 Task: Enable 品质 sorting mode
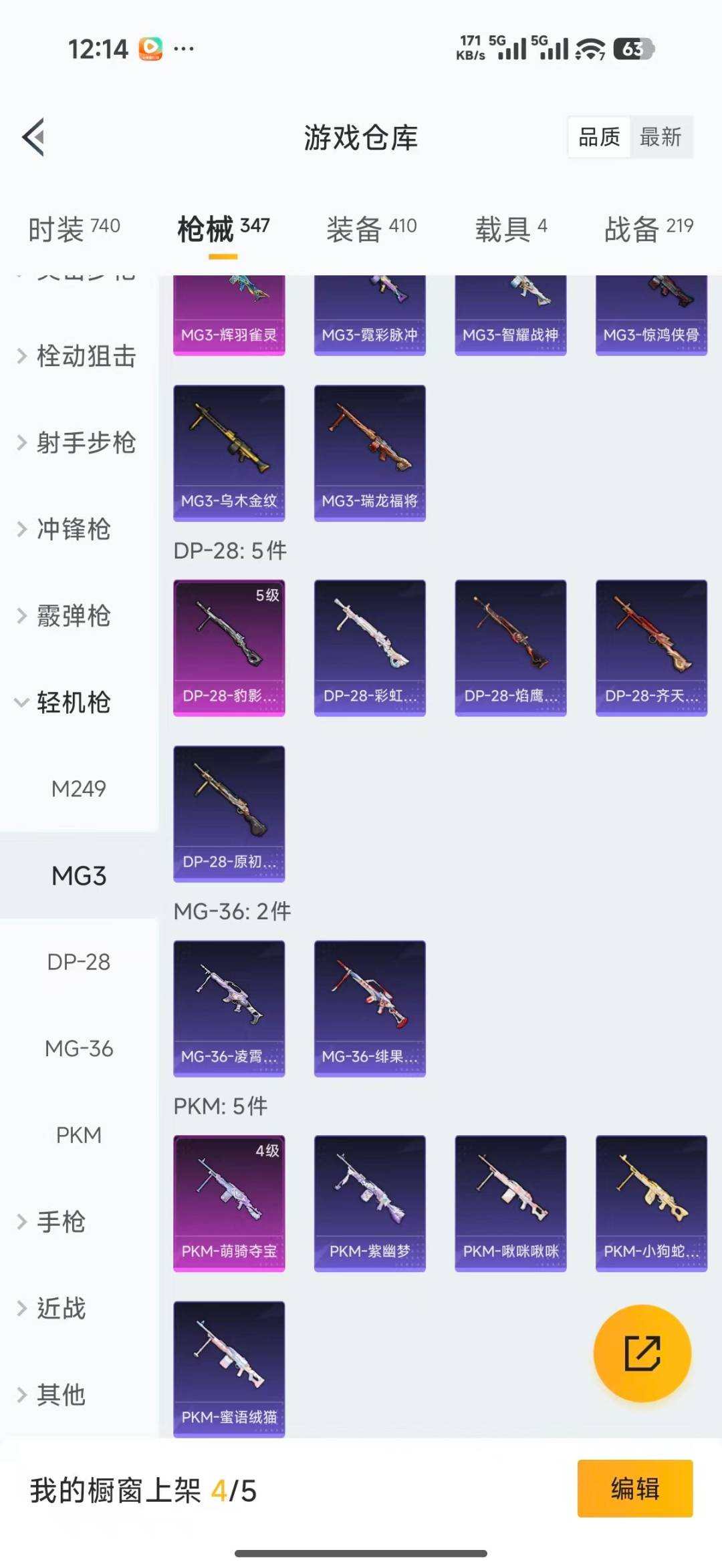point(598,138)
